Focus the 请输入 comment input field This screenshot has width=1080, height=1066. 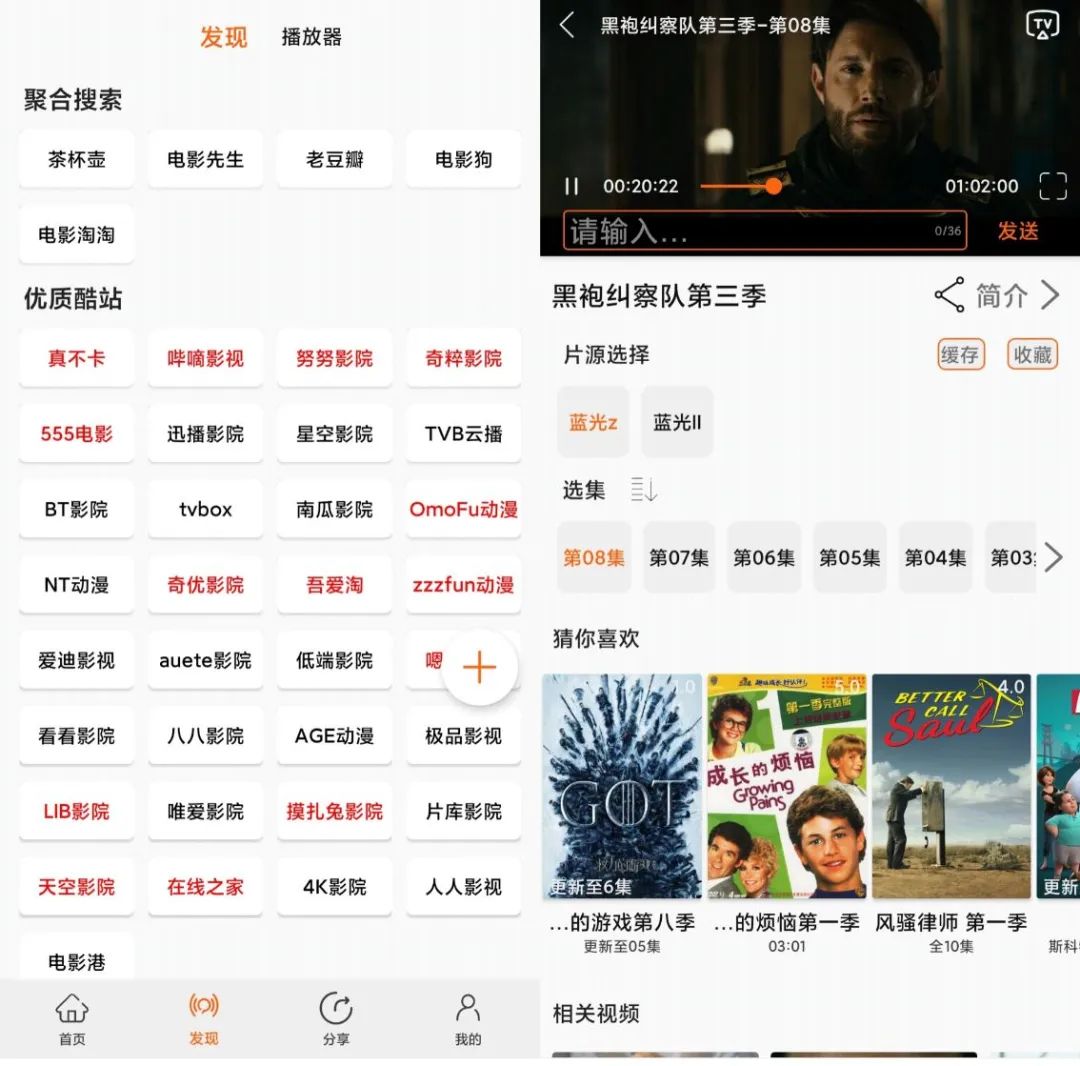pyautogui.click(x=750, y=231)
